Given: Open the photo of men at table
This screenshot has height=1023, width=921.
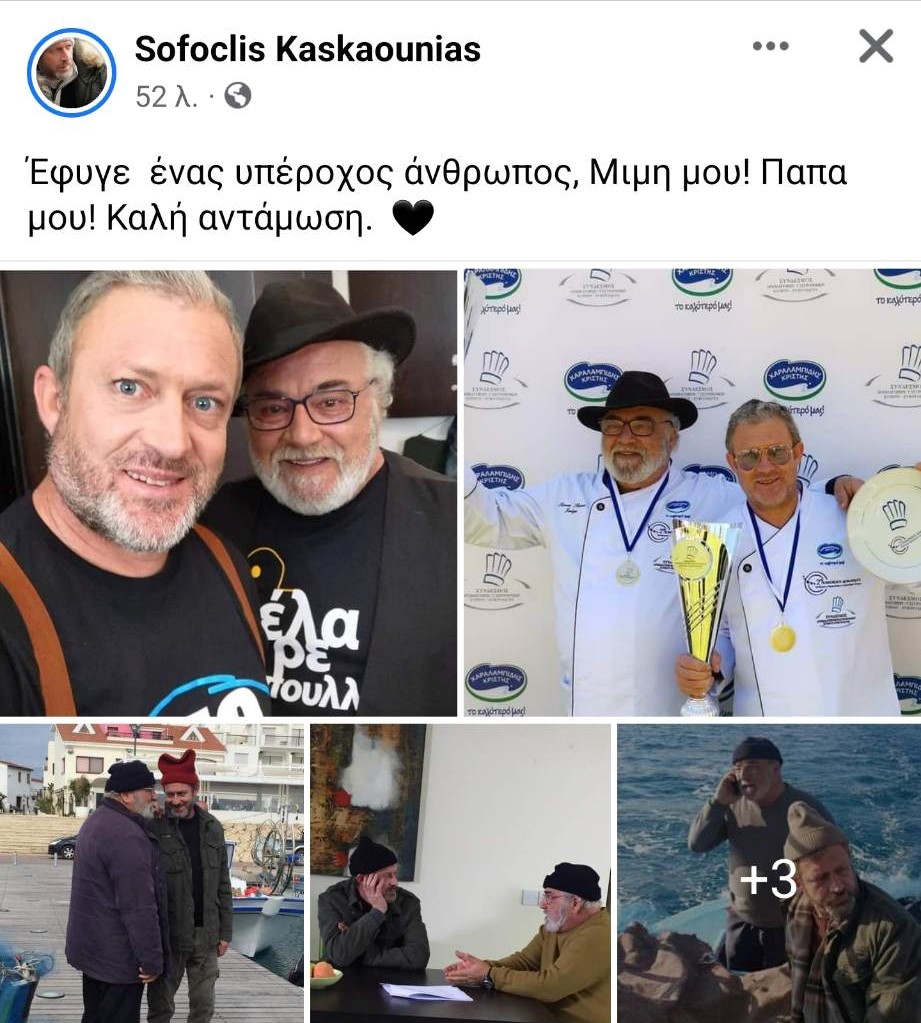Looking at the screenshot, I should (460, 872).
